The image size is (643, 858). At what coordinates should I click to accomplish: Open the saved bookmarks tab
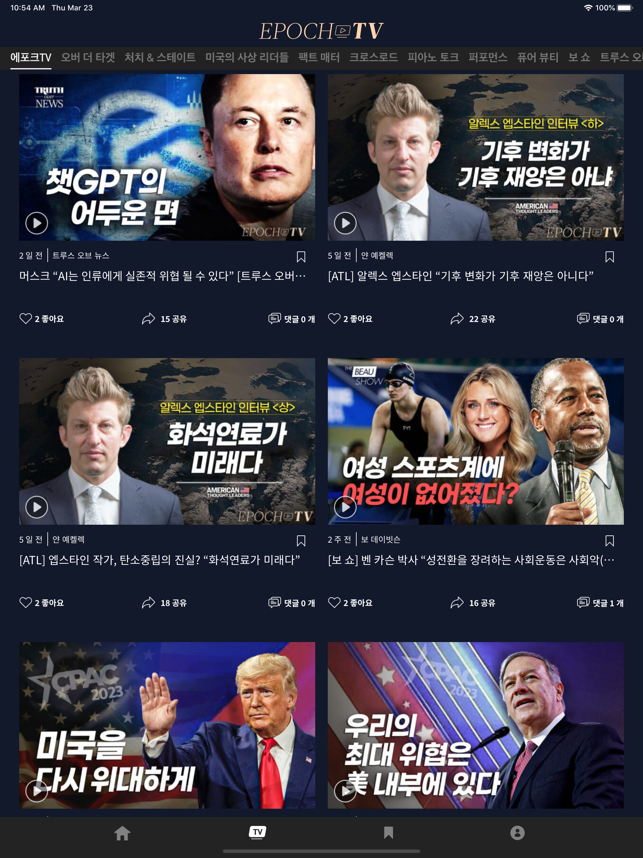coord(388,833)
